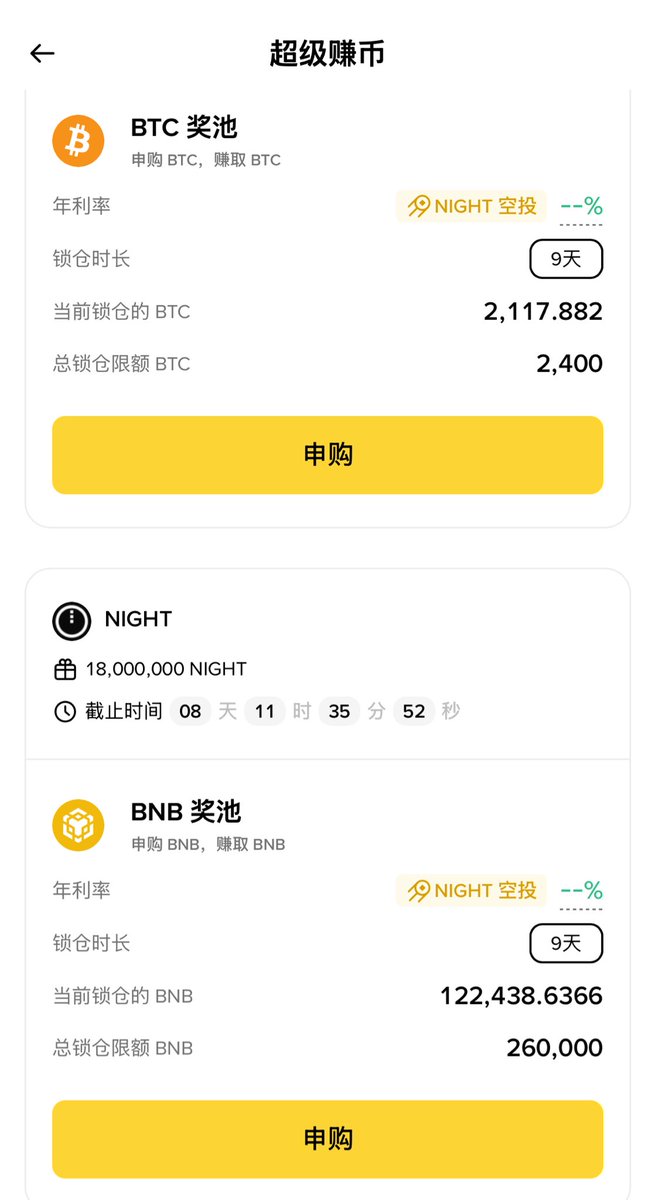Tap 申购 in the BTC 奖池 card
Viewport: 655px width, 1200px height.
click(327, 455)
